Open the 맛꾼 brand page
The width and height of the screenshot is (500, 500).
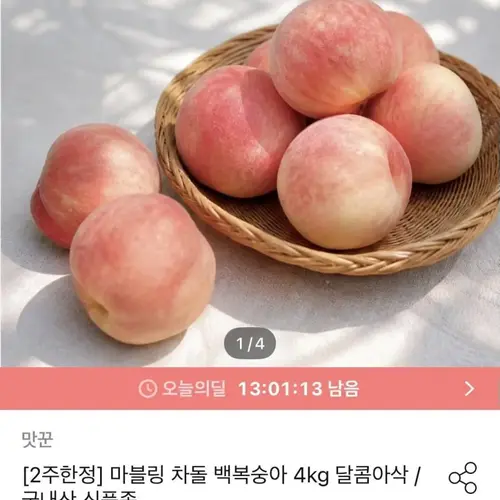(37, 439)
